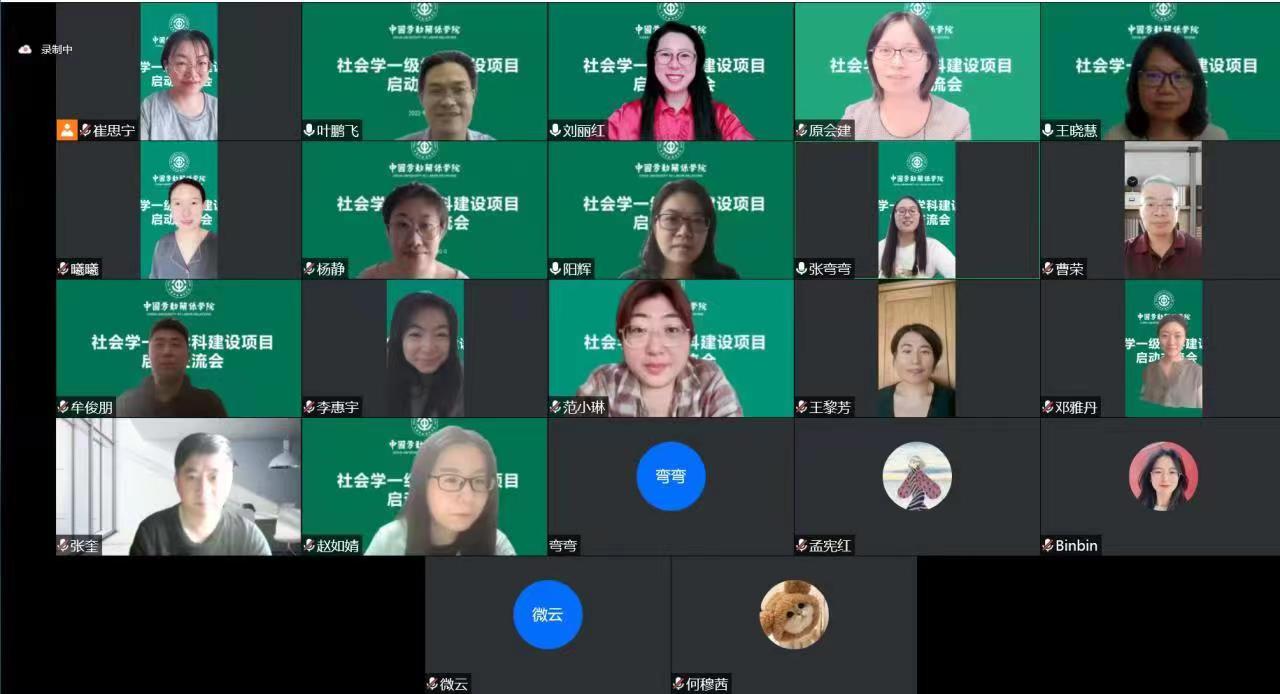Select 牟俊朋's video tile
Viewport: 1280px width, 694px height.
point(178,348)
